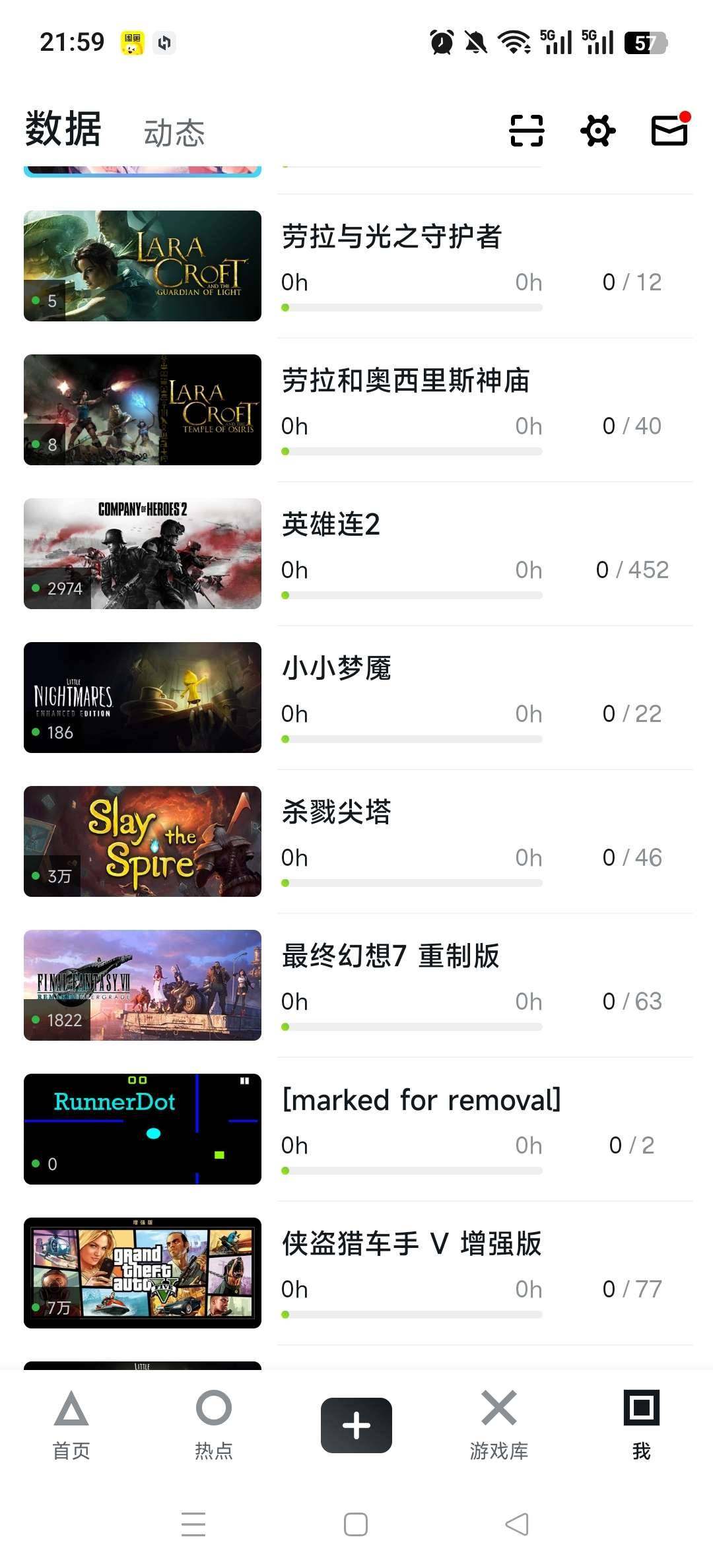Screen dimensions: 713x1568
Task: Tap the 侠盗猎车手 V progress bar
Action: coord(412,1313)
